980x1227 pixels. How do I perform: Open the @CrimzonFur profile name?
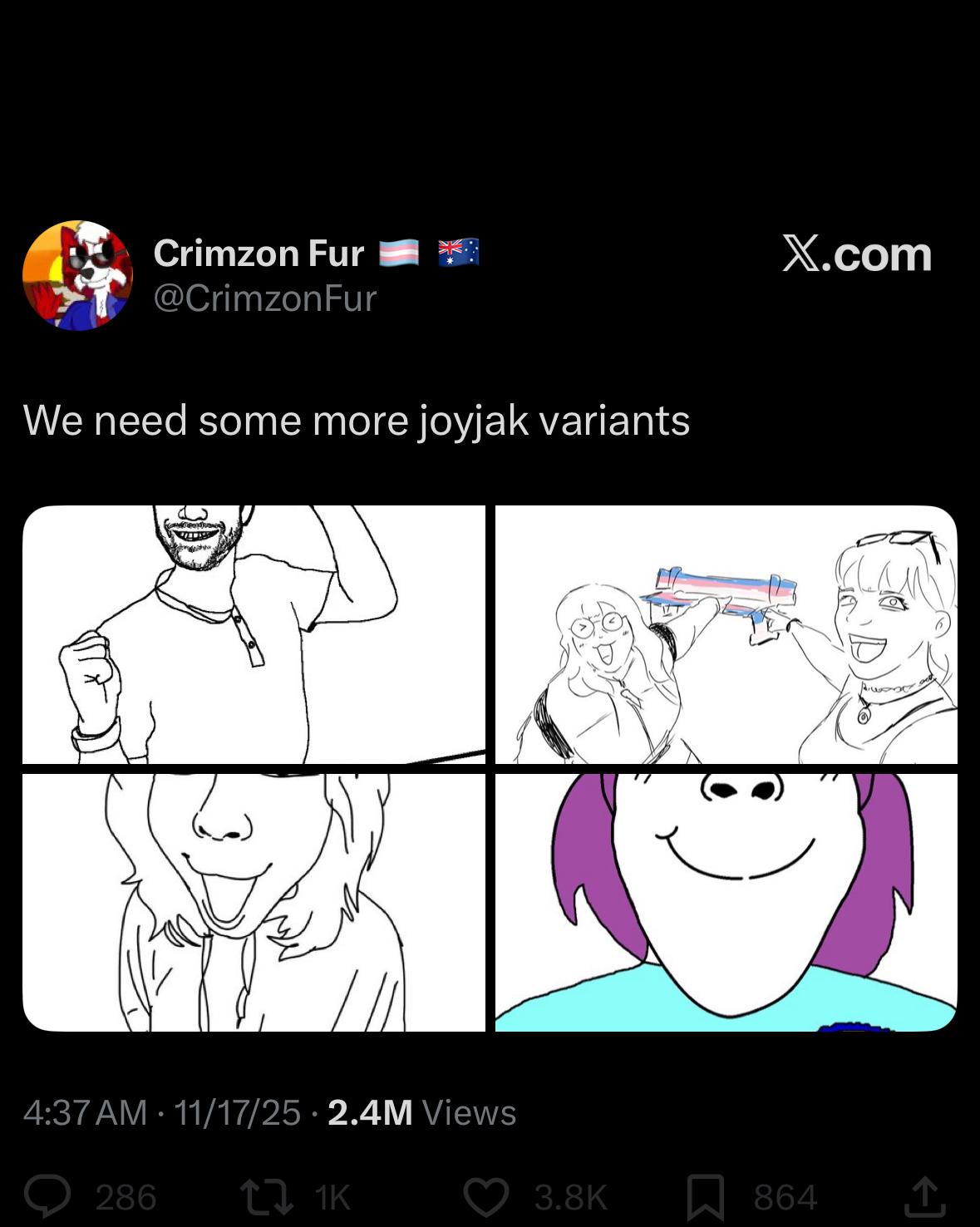[258, 254]
